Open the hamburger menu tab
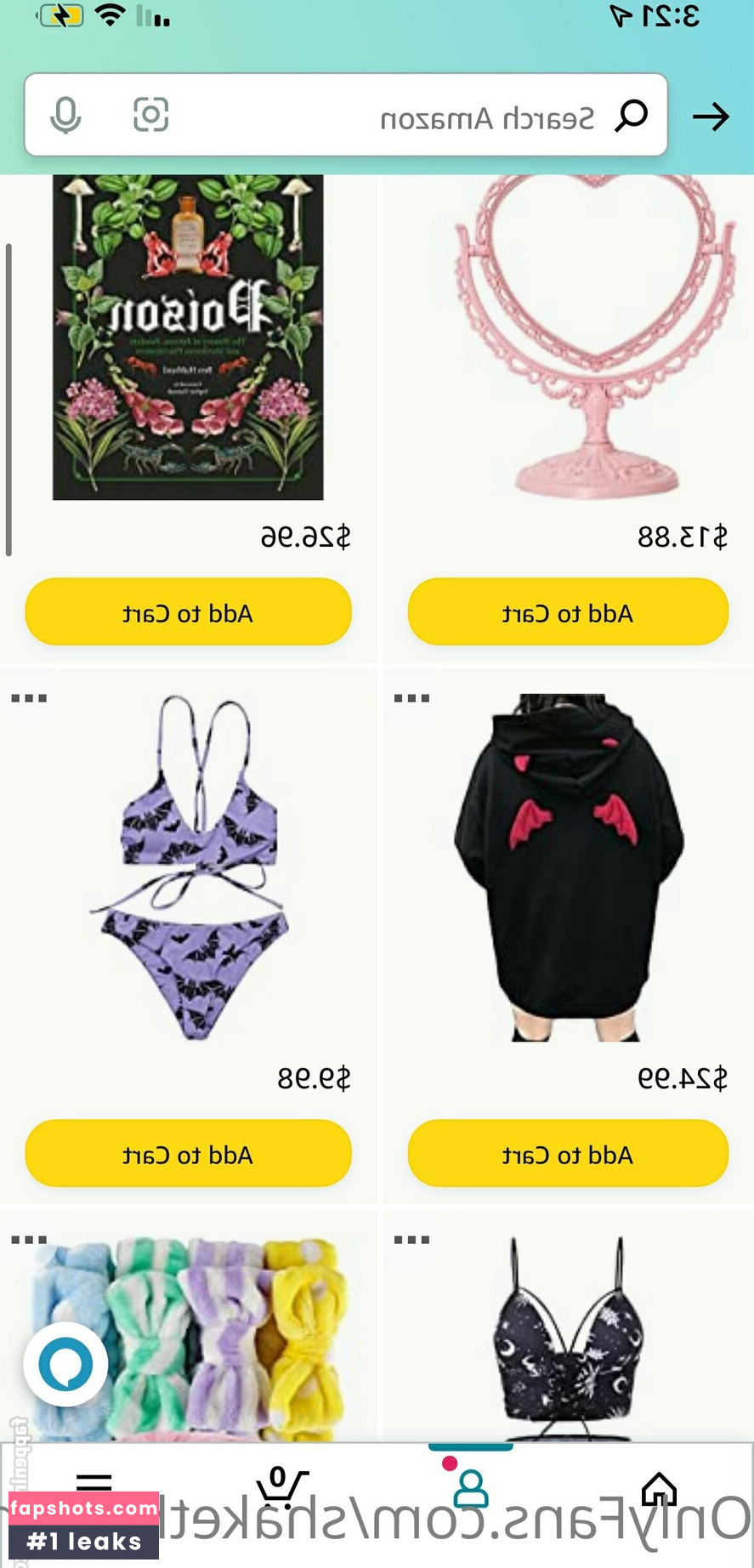This screenshot has height=1568, width=754. pos(94,1484)
